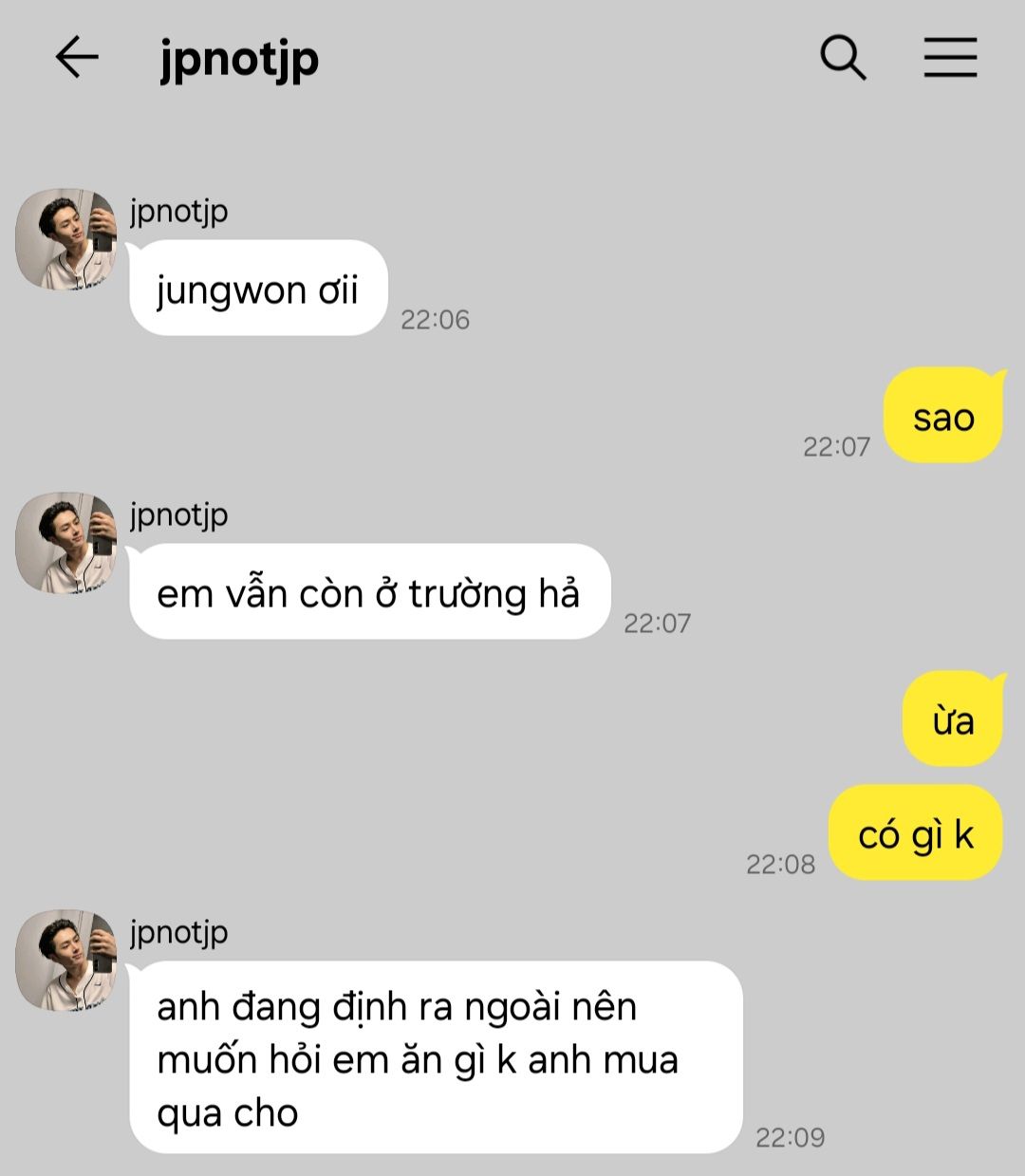Open the chat menu with three lines
This screenshot has height=1176, width=1025.
point(950,58)
